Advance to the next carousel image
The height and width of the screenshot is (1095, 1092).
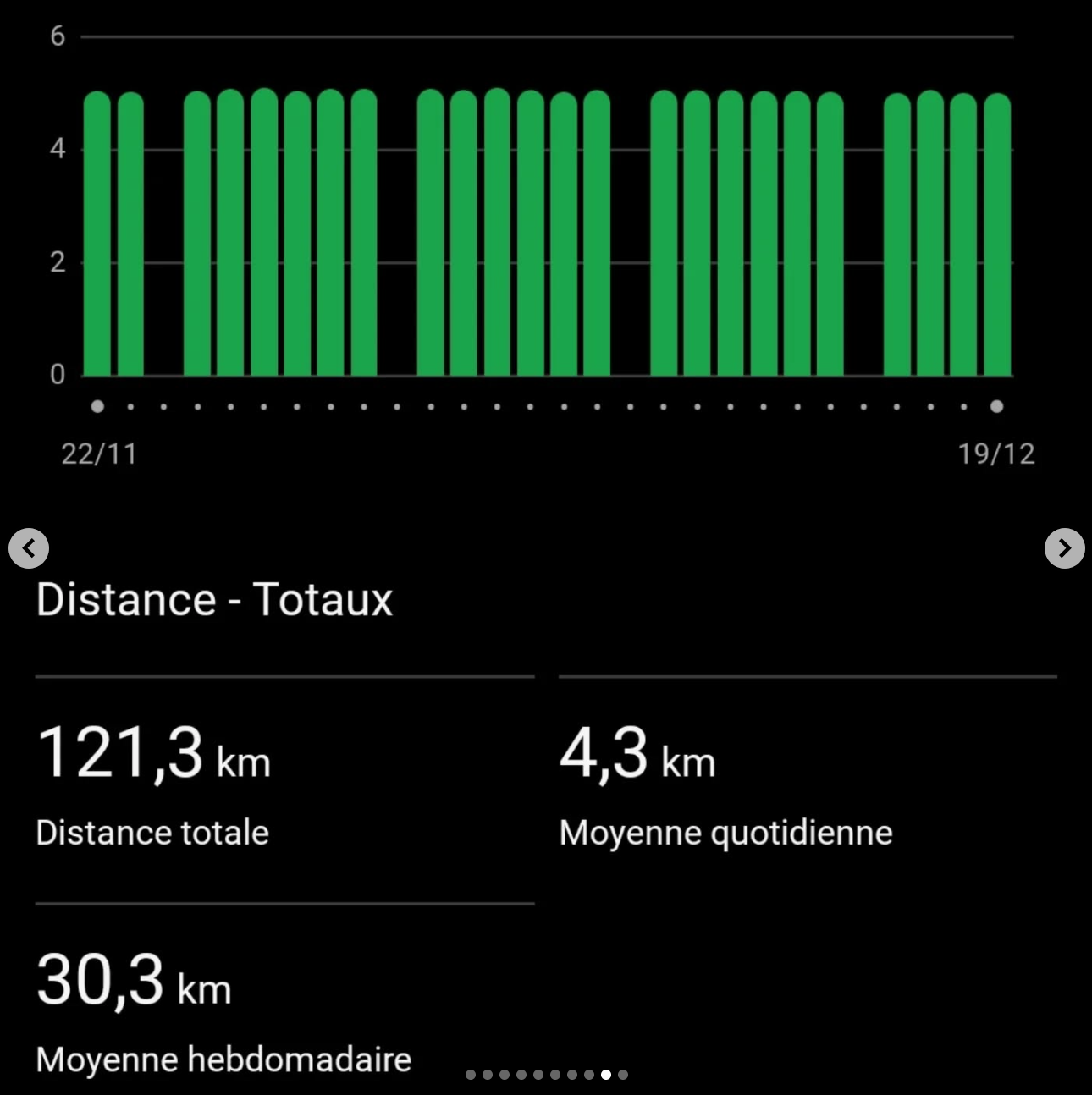1064,548
